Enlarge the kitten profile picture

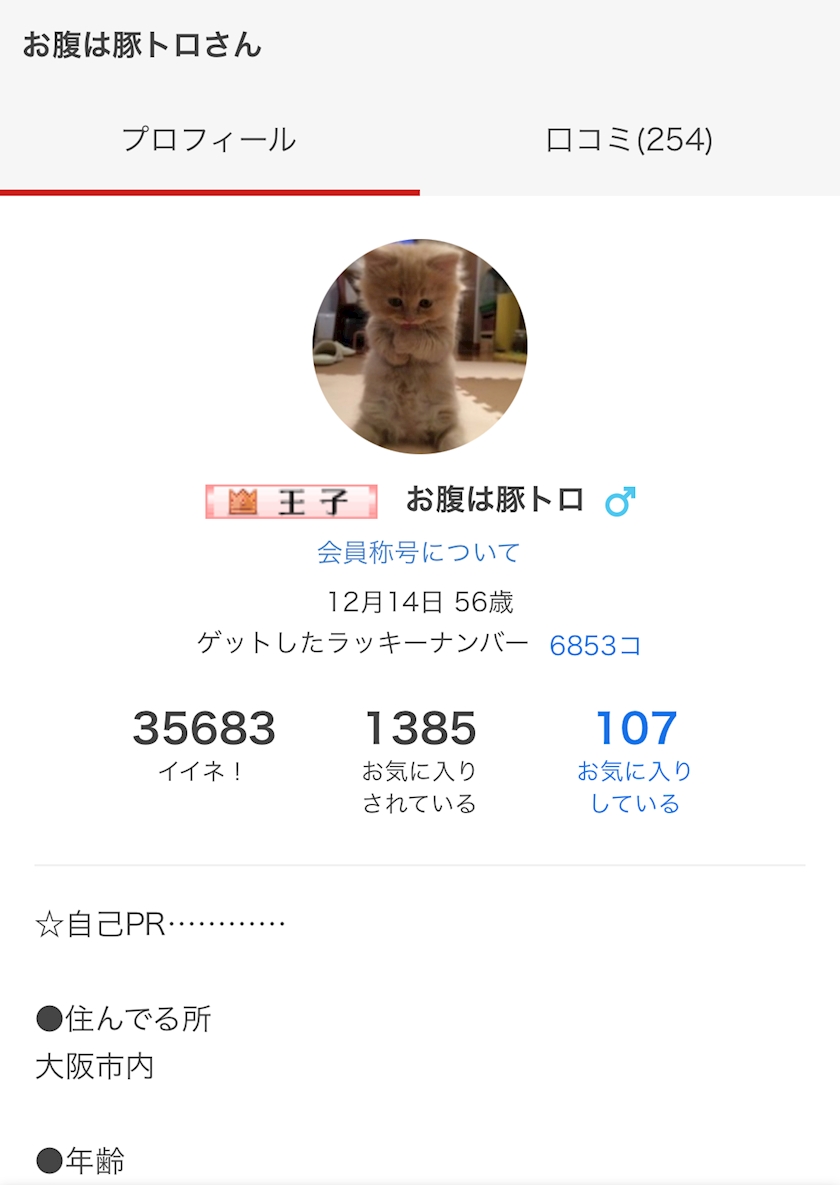[x=420, y=347]
